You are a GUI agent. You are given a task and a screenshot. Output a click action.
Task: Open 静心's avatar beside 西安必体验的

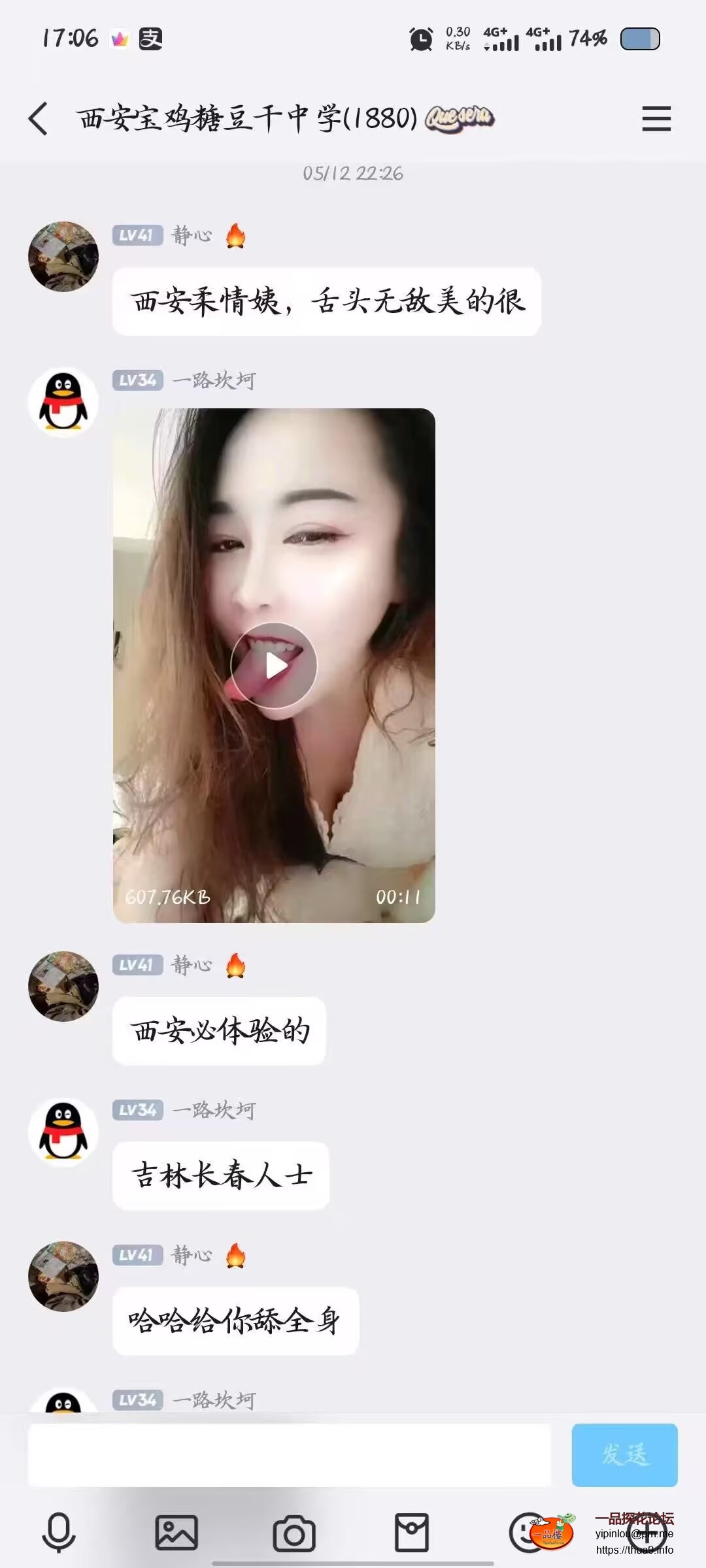click(63, 986)
